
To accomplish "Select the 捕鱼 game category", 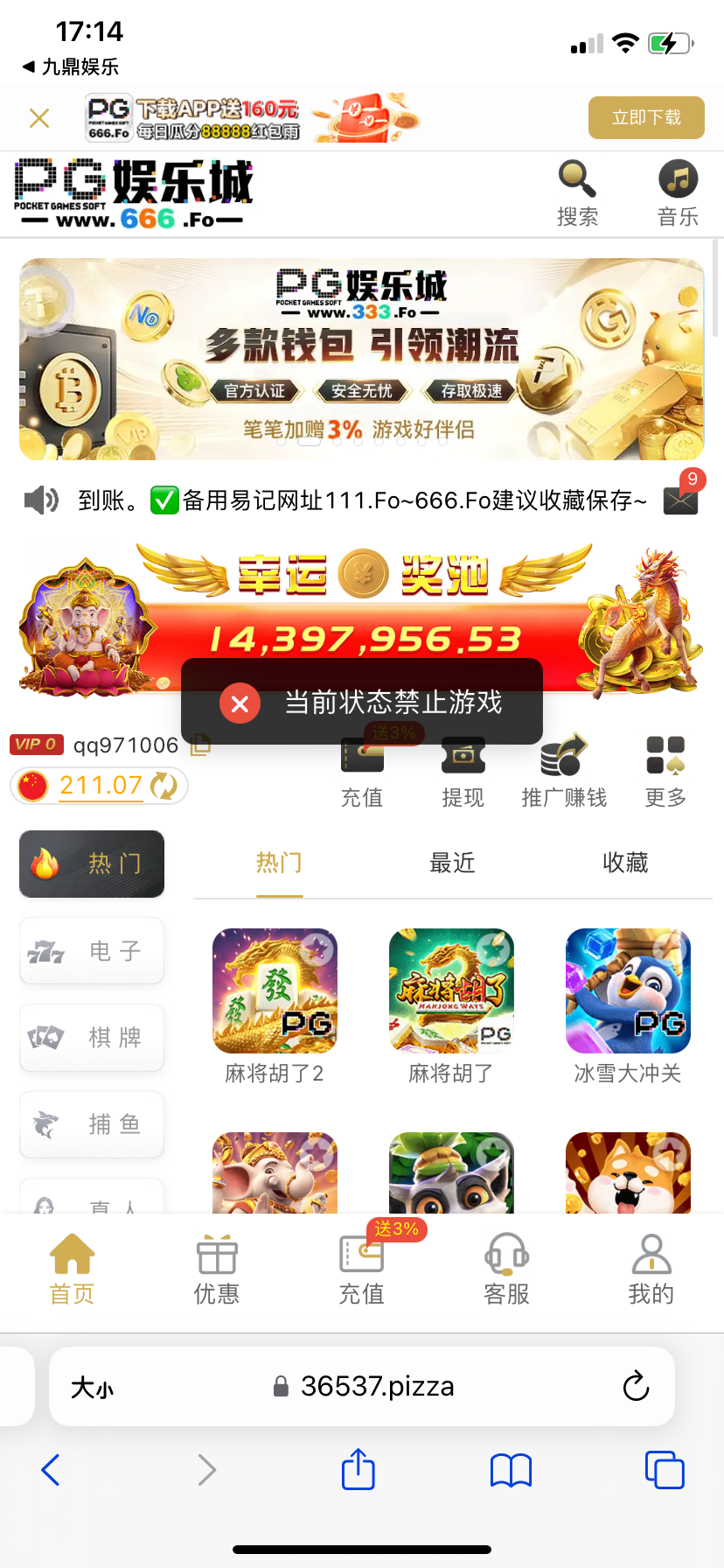I will pos(92,1124).
